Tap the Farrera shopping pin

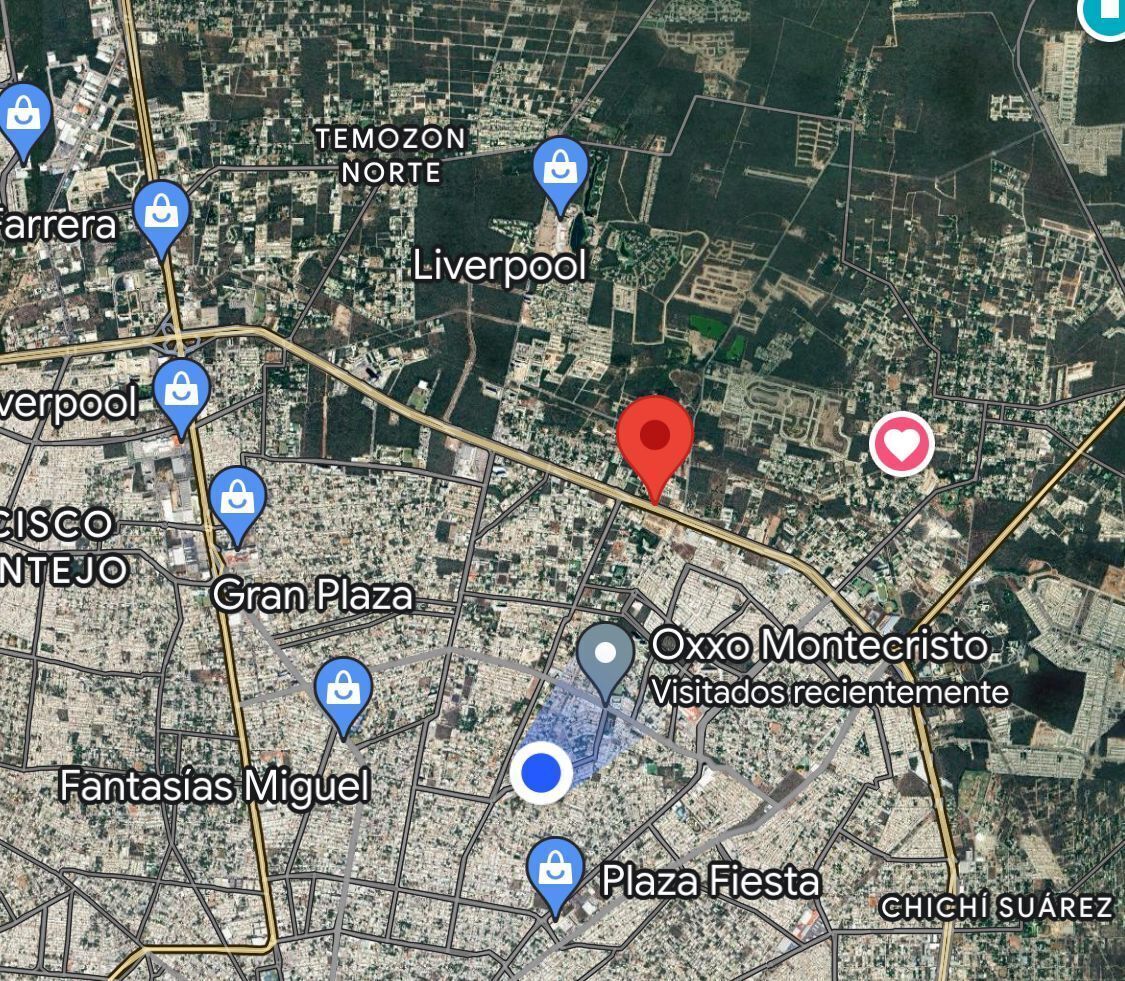tap(161, 212)
